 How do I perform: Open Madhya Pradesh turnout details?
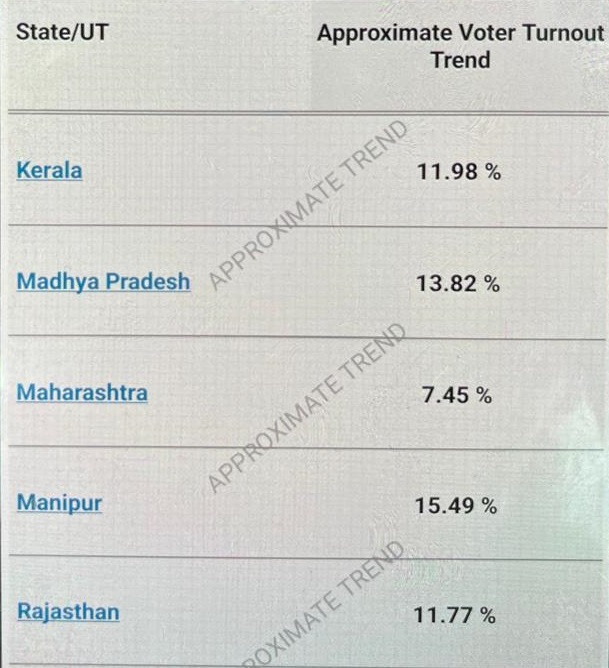pyautogui.click(x=103, y=282)
